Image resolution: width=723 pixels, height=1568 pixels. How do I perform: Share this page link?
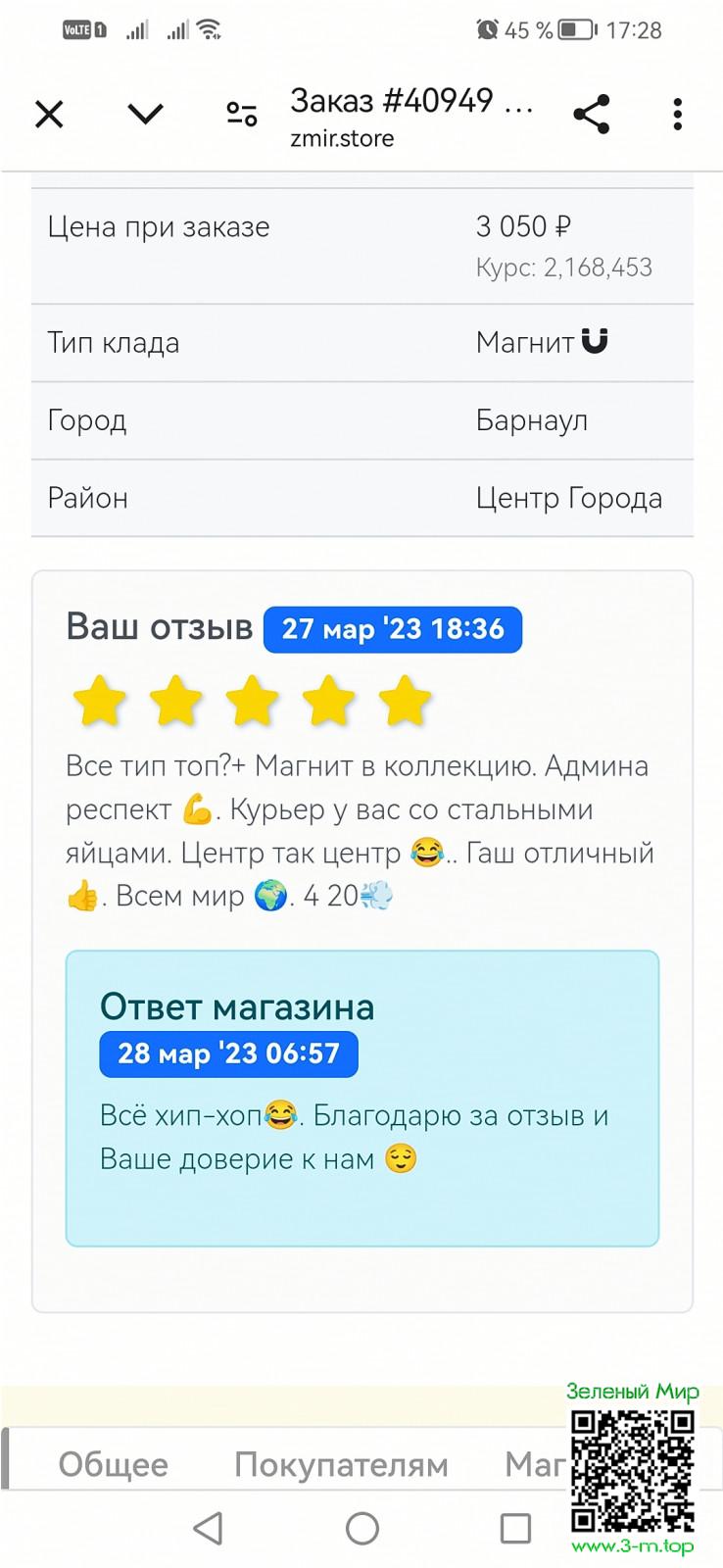(x=592, y=115)
